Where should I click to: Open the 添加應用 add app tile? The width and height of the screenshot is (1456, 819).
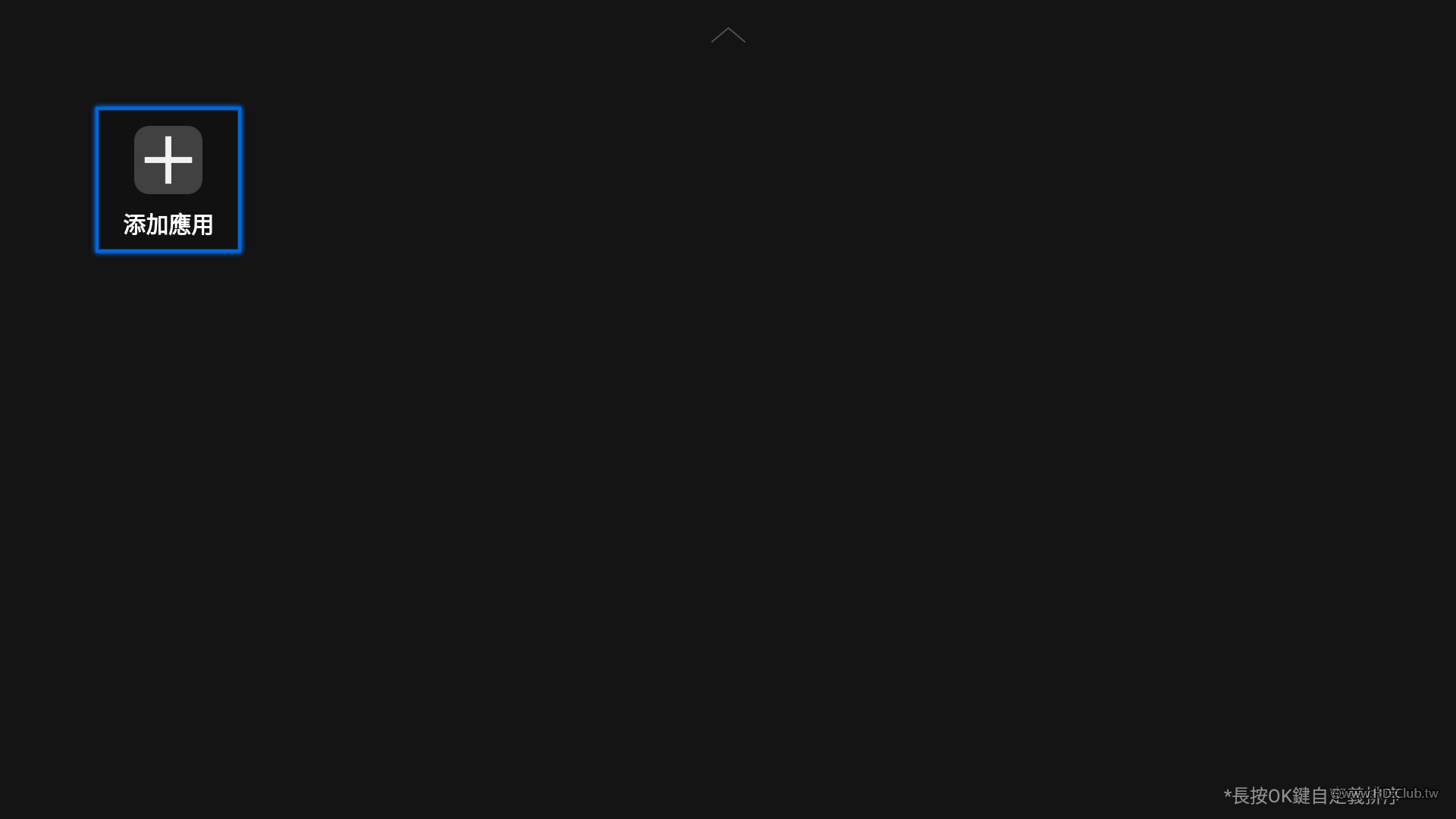click(x=168, y=180)
